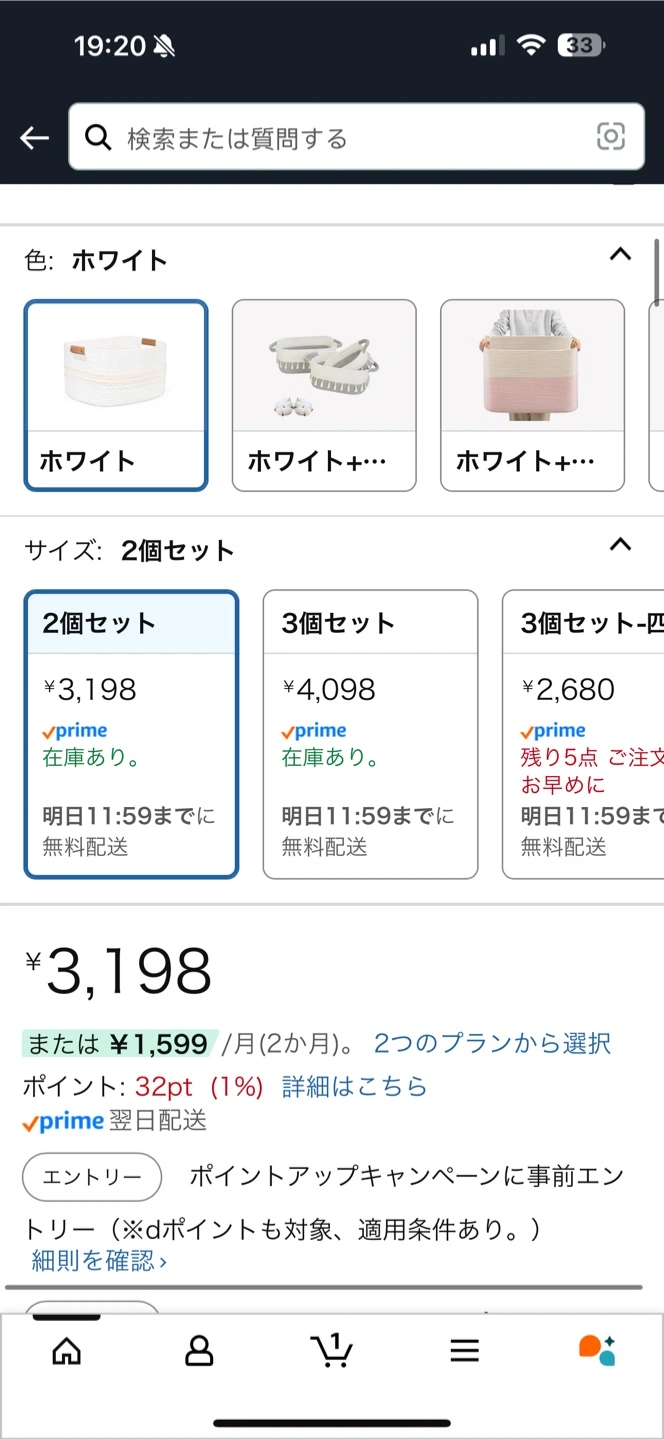
Task: Tap the search field 検索または質問する
Action: (x=356, y=137)
